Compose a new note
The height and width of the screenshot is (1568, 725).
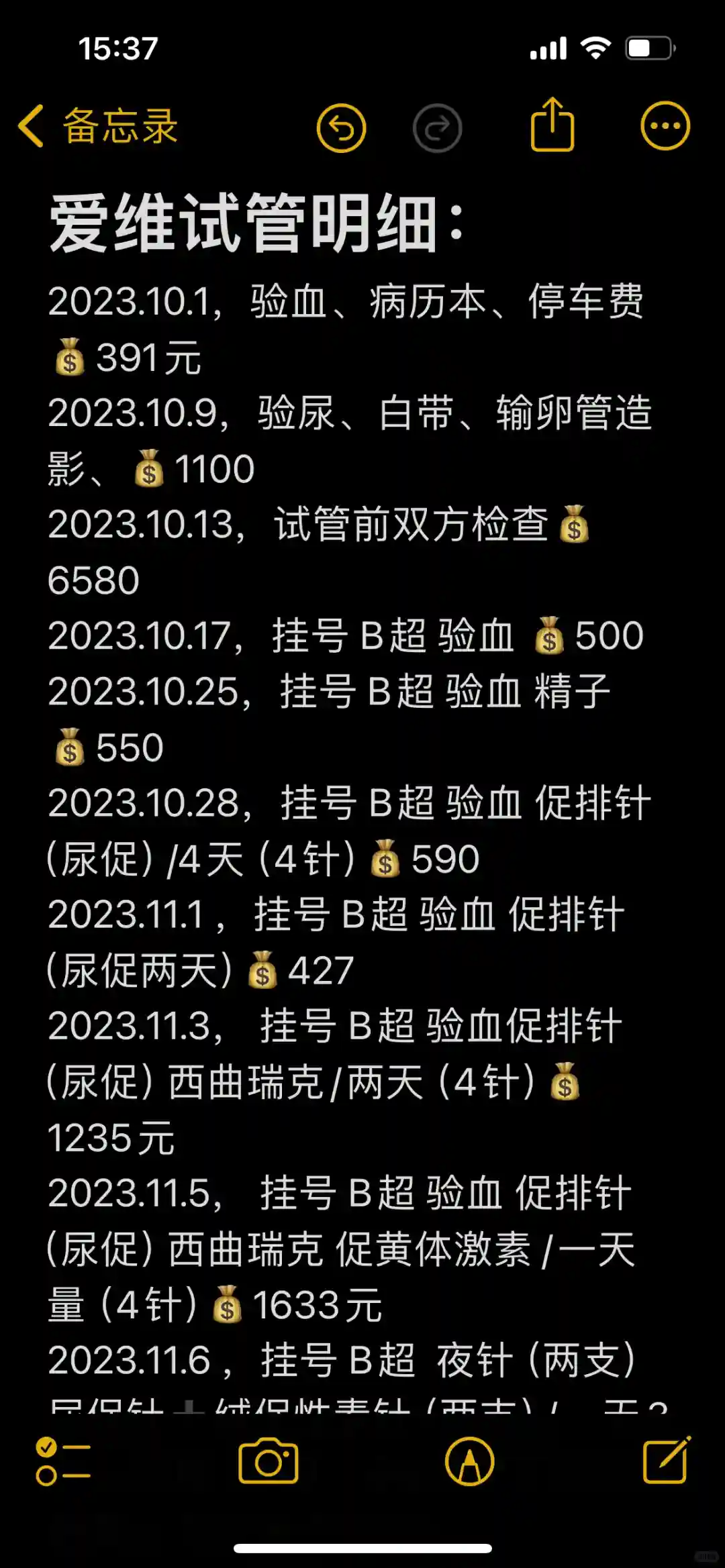[666, 1459]
